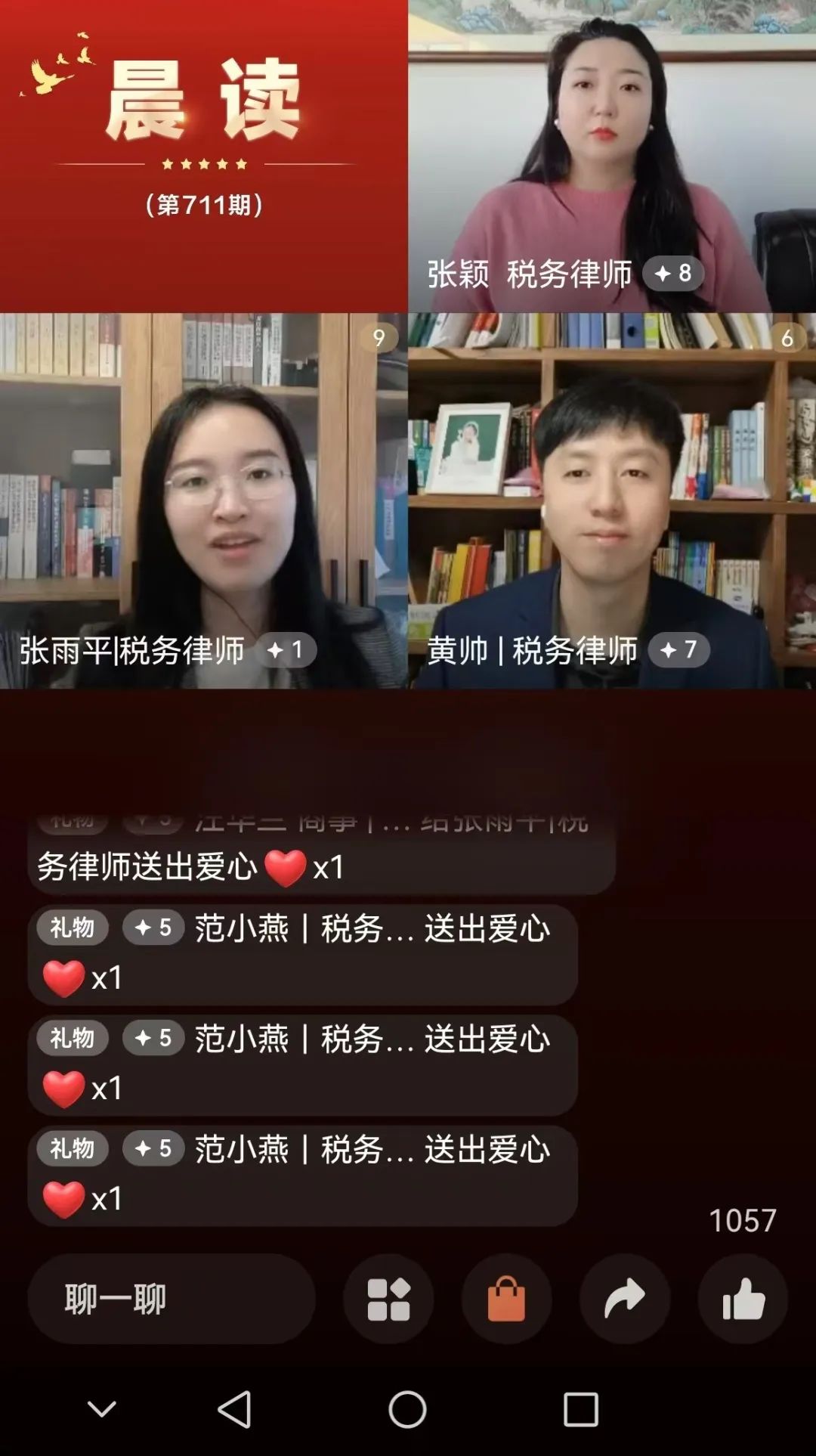Go back with the system back button

(235, 1409)
